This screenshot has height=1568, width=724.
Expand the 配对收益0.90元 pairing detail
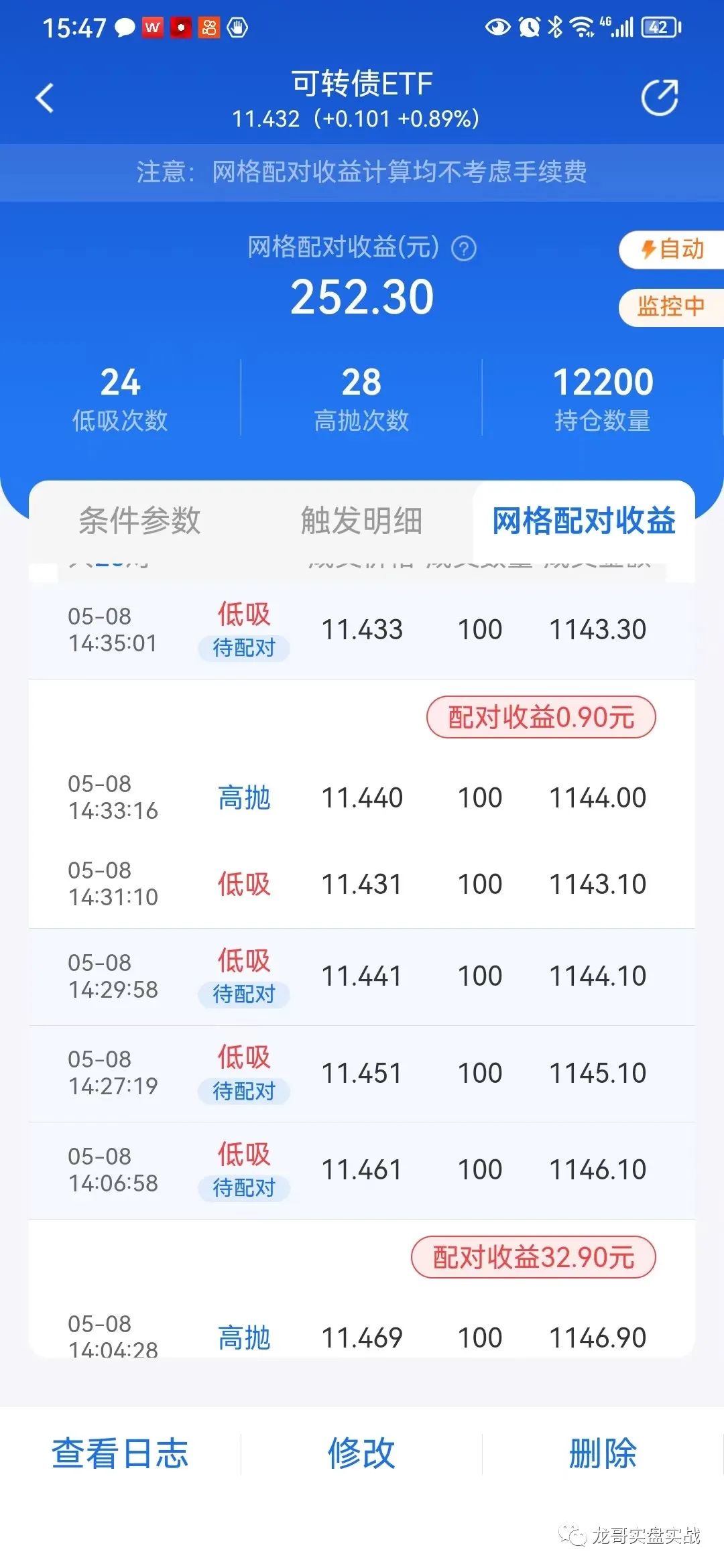point(543,716)
